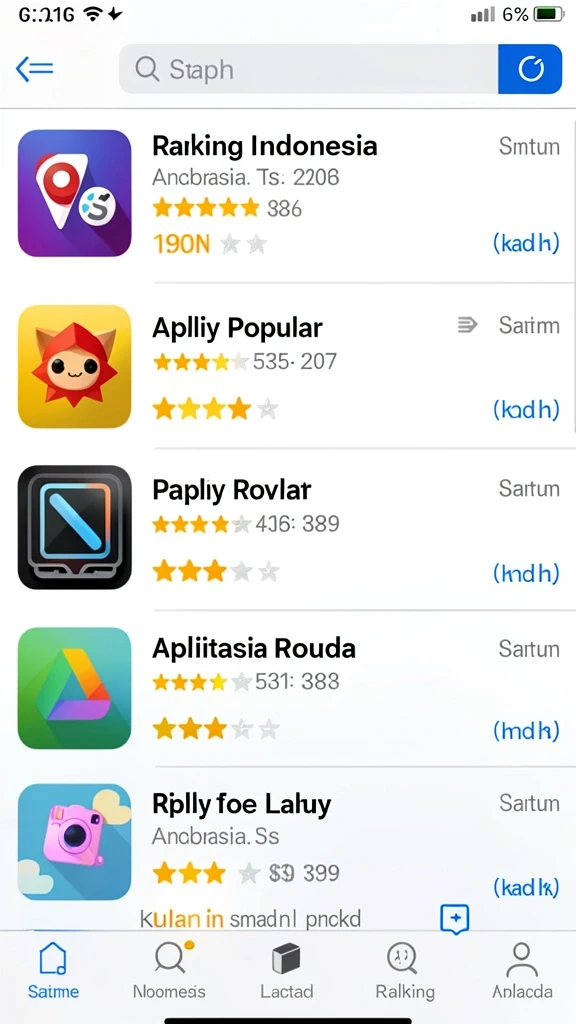Switch to the Saitme tab

coord(53,970)
